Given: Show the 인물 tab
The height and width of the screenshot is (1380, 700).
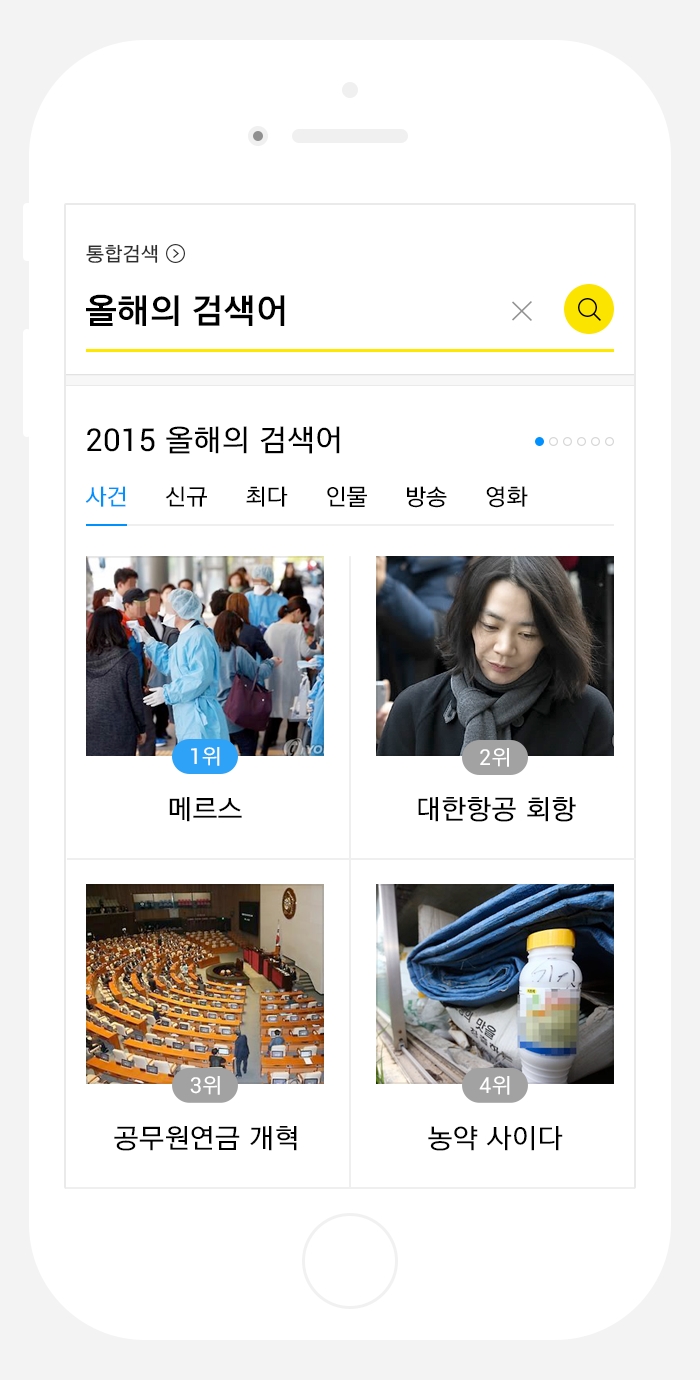Looking at the screenshot, I should 346,497.
